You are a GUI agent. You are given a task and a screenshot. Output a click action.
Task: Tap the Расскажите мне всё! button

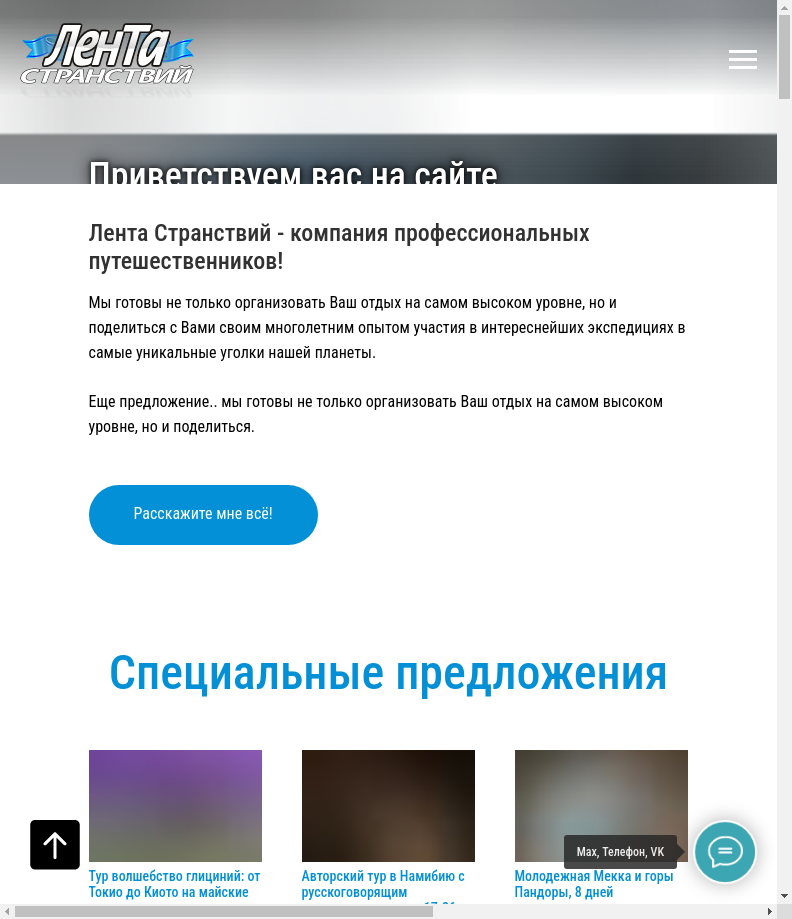[203, 515]
